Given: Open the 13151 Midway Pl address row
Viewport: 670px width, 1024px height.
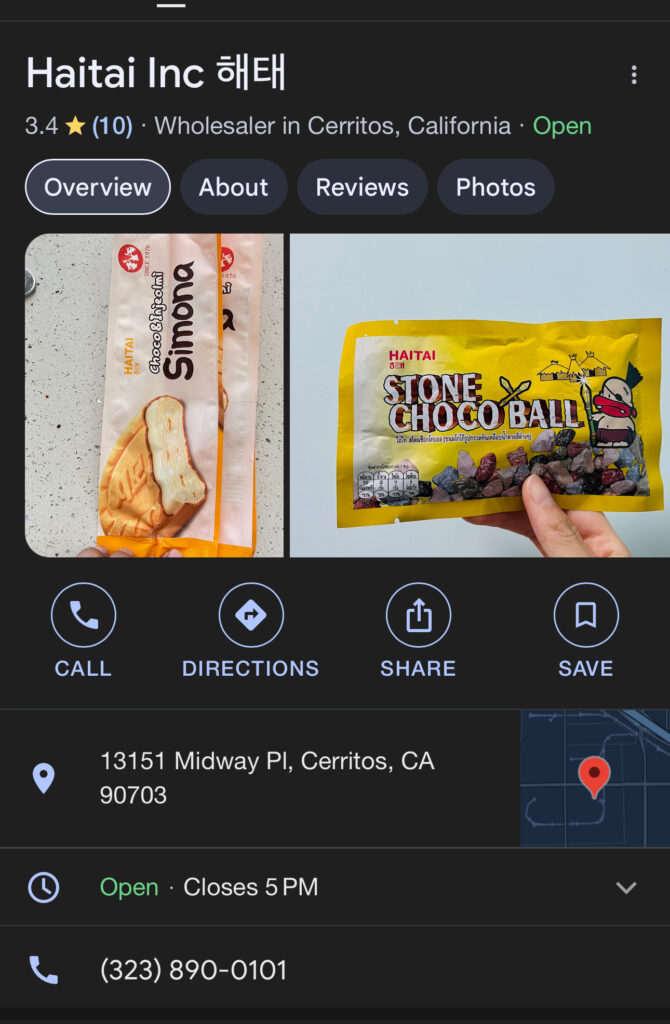Looking at the screenshot, I should [x=266, y=778].
